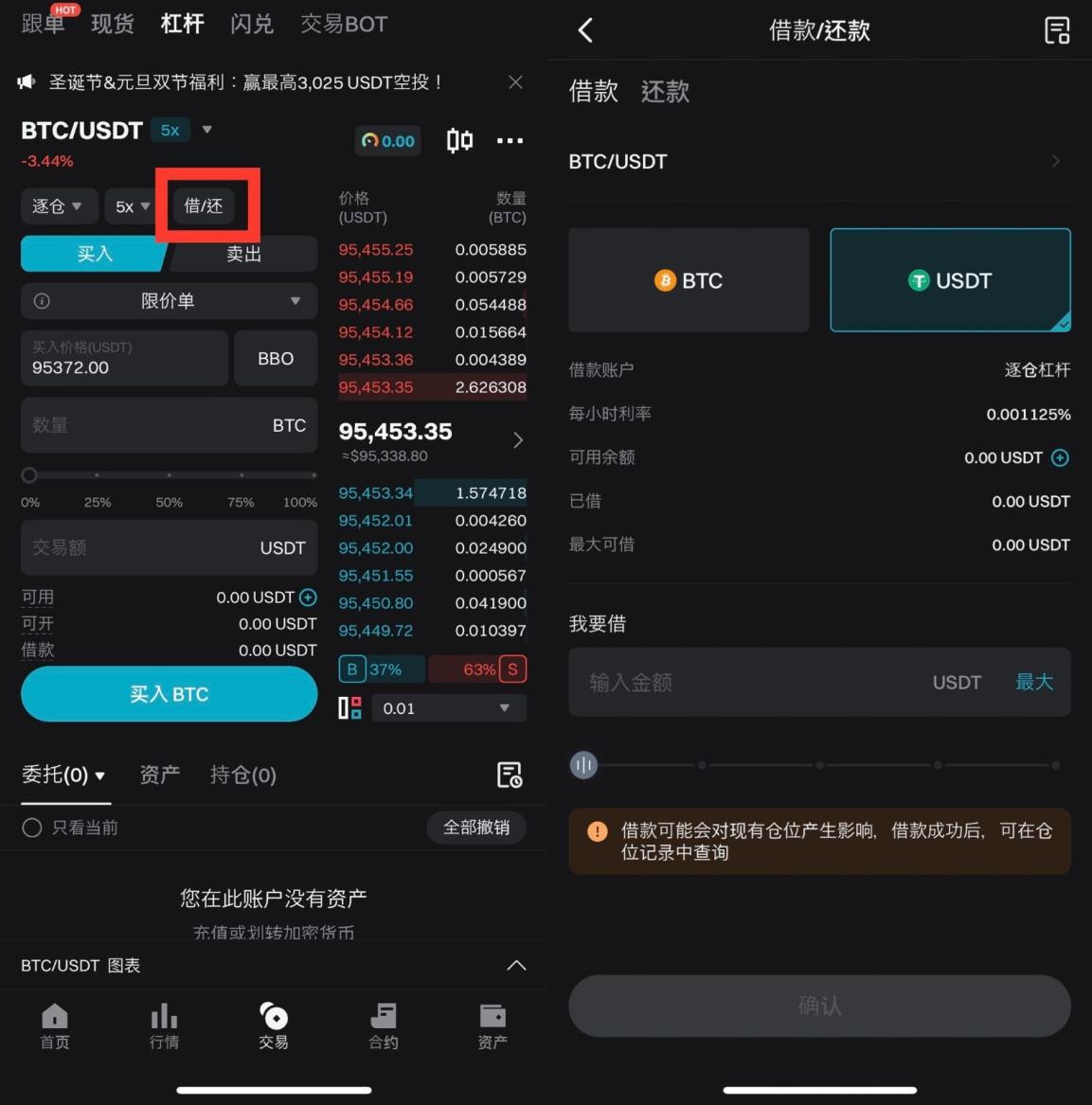
Task: Click the order records icon beside 持仓(0)
Action: pos(510,775)
